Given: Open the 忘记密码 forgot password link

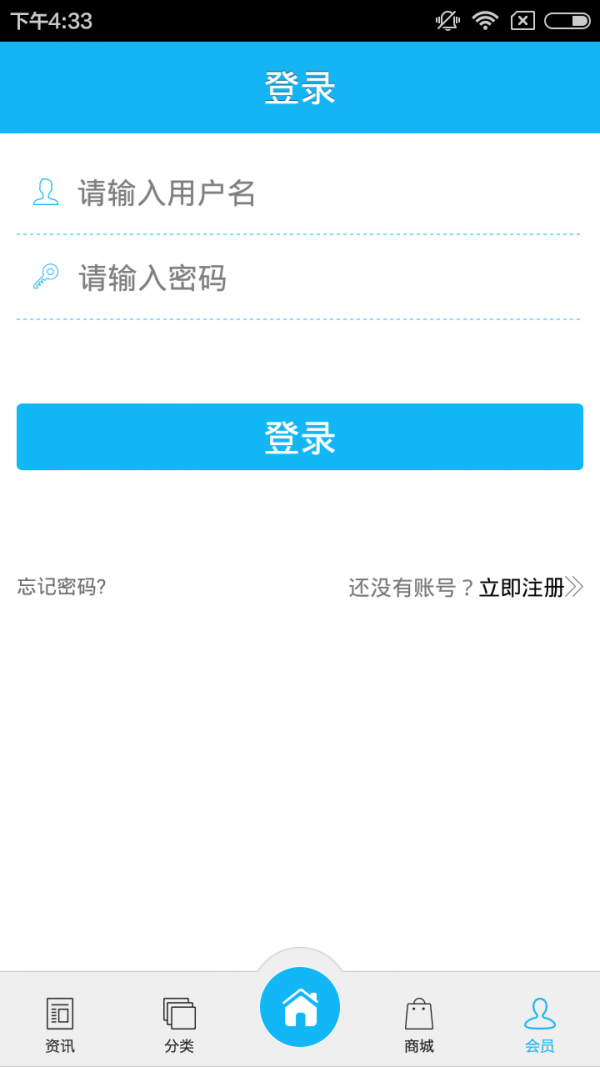Looking at the screenshot, I should click(x=61, y=587).
